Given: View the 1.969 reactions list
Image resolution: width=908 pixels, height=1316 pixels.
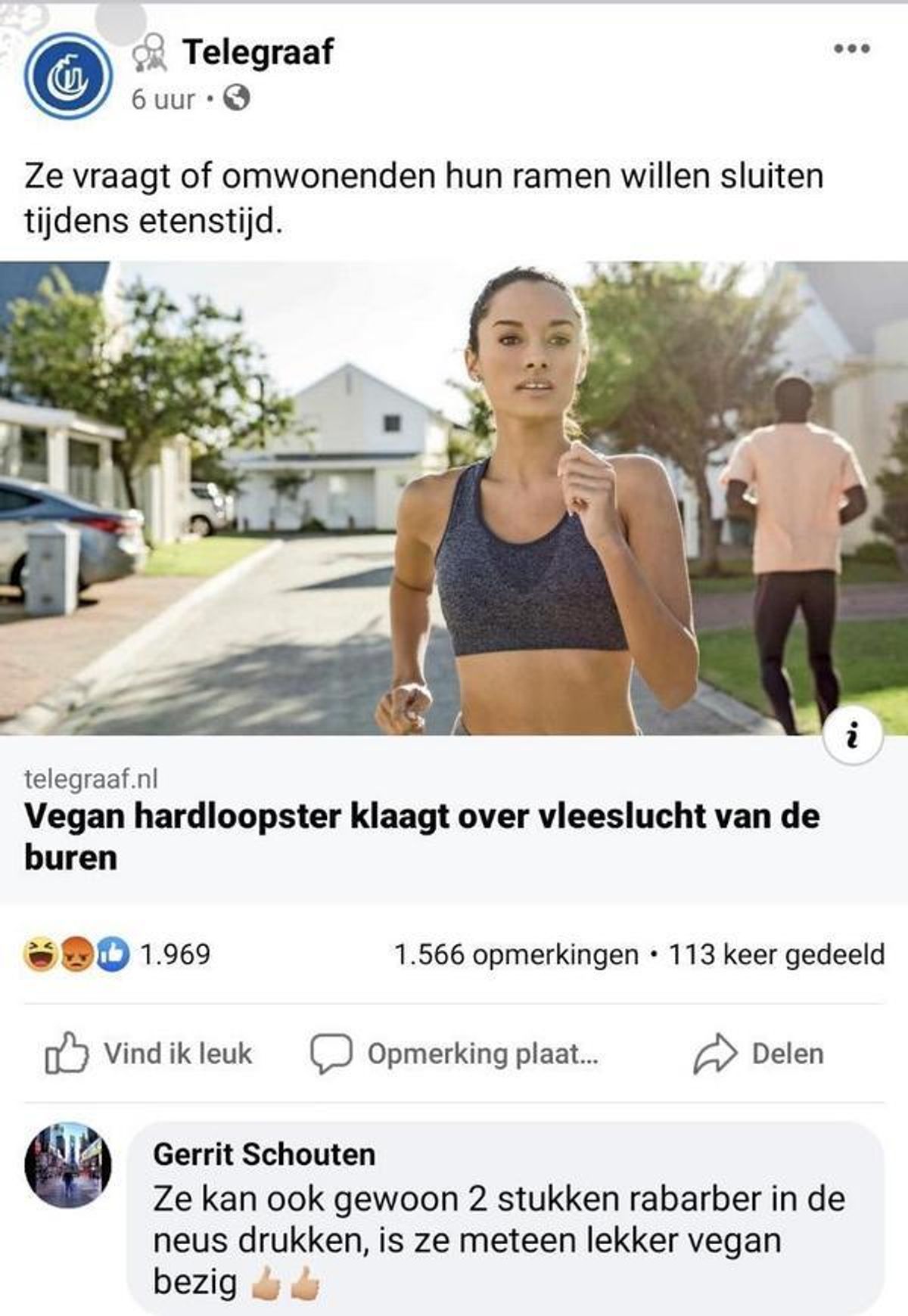Looking at the screenshot, I should pyautogui.click(x=174, y=954).
